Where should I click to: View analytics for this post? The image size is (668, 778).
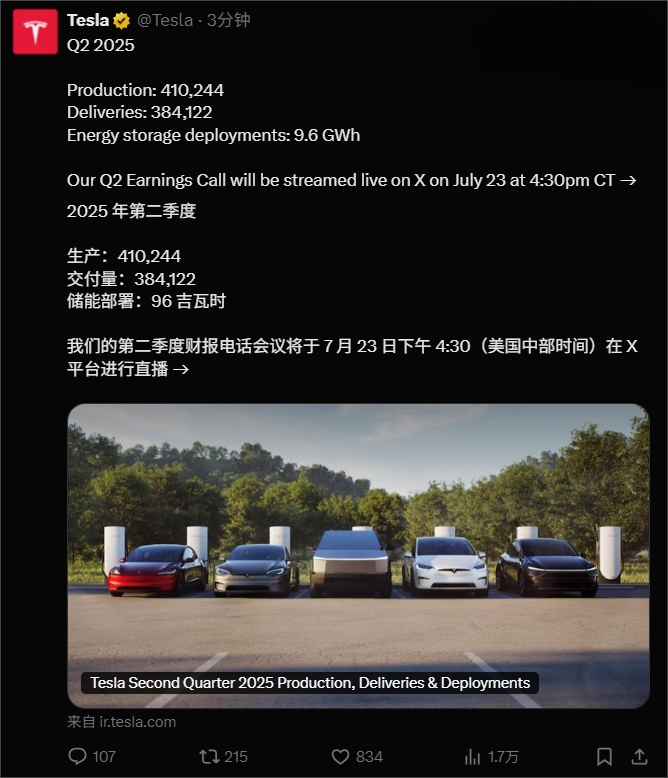[x=472, y=756]
